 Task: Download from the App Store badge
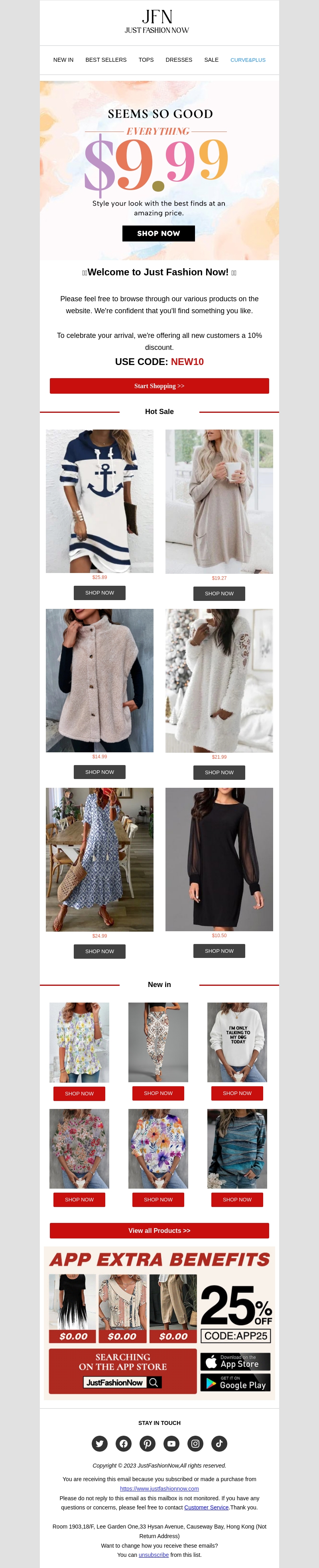coord(235,1362)
